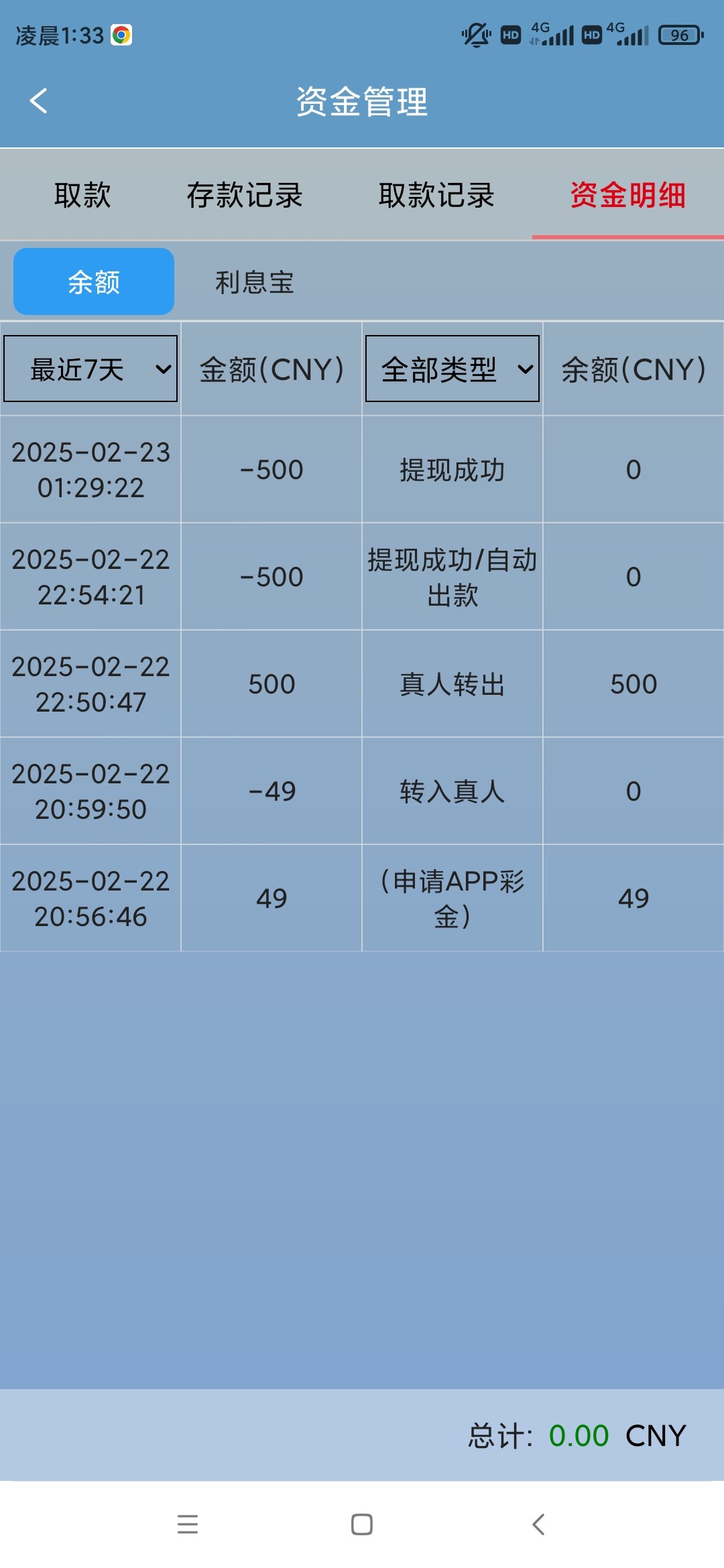The image size is (724, 1568).
Task: Switch to the 取款记录 tab
Action: [x=436, y=195]
